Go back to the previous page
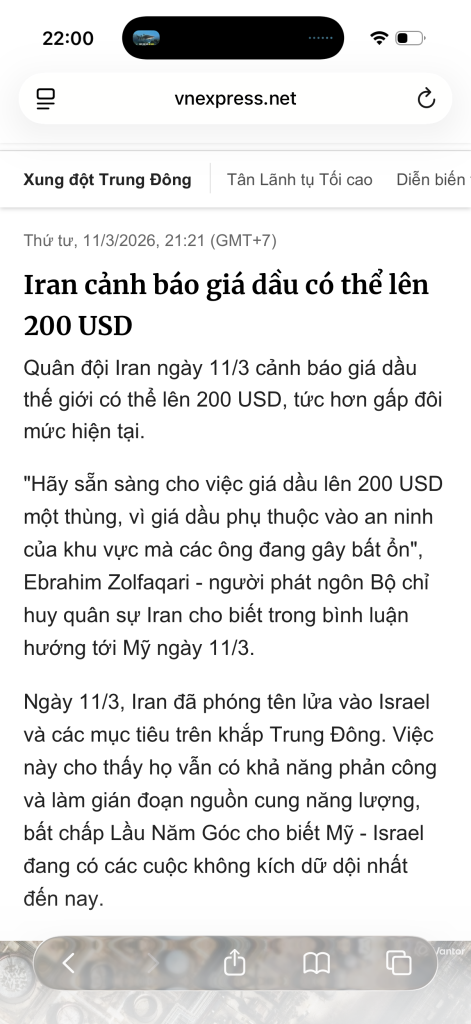The image size is (471, 1024). (x=68, y=963)
